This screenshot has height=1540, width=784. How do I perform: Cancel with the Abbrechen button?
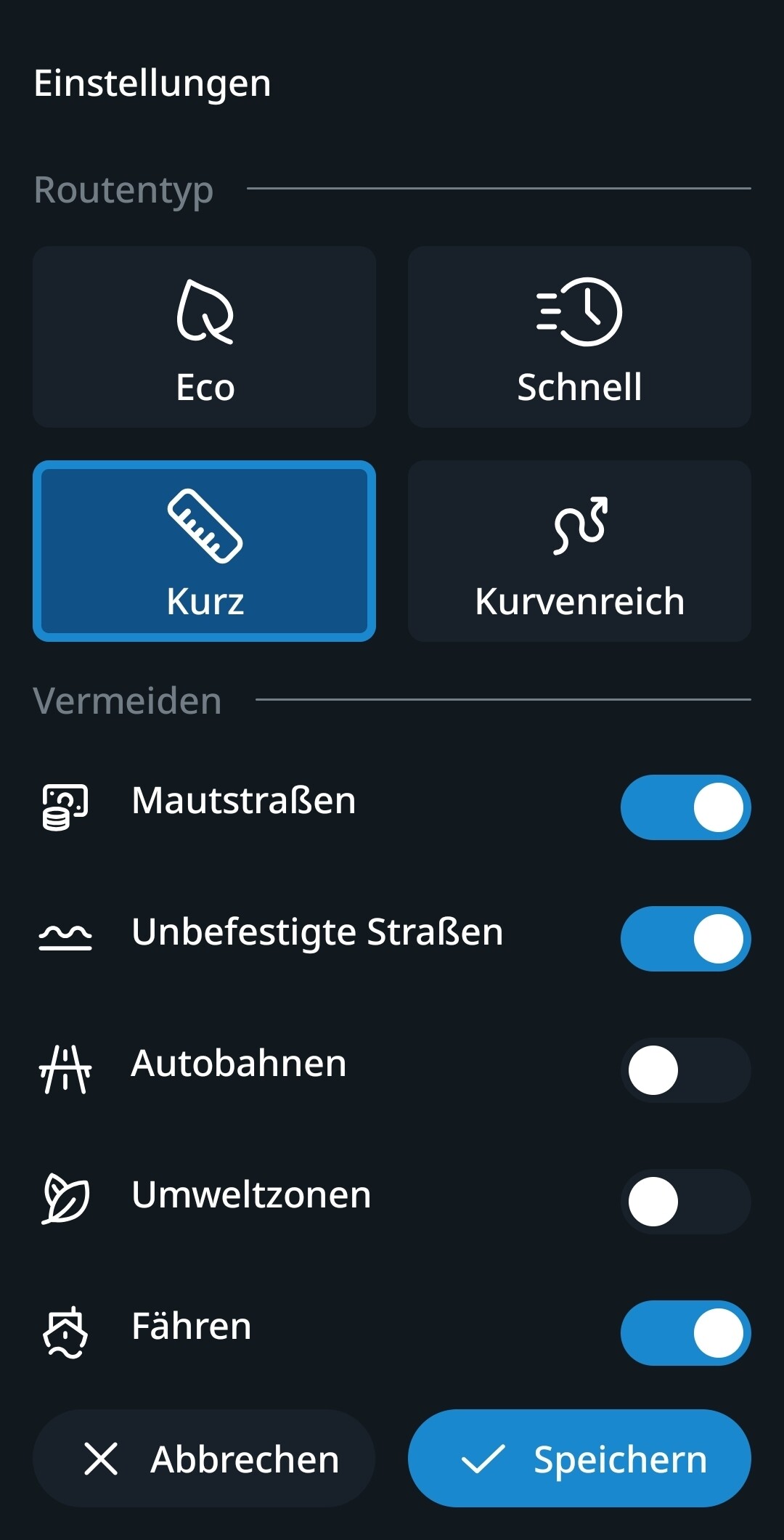click(204, 1459)
